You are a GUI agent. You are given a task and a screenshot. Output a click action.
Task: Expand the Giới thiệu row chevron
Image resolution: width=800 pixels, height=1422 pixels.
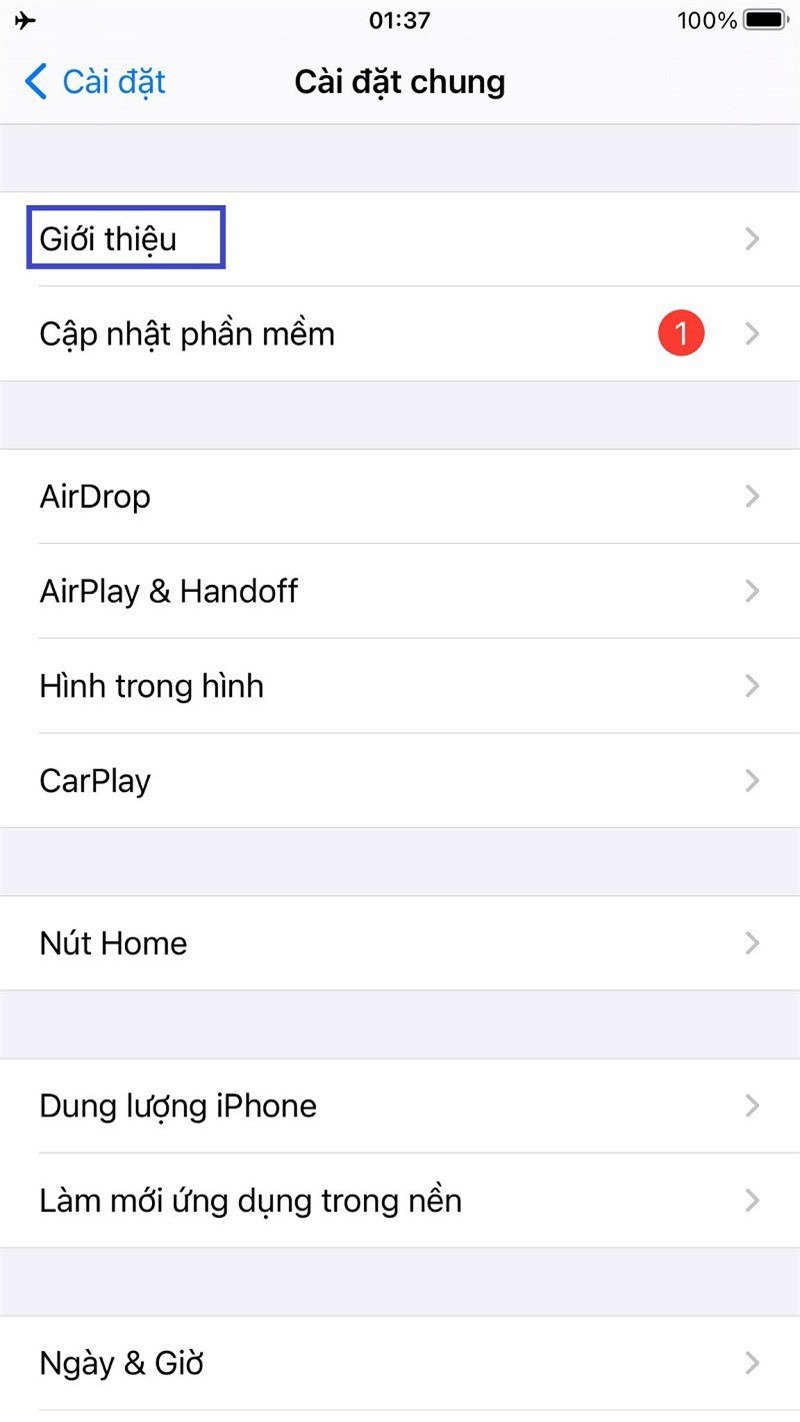click(x=753, y=238)
